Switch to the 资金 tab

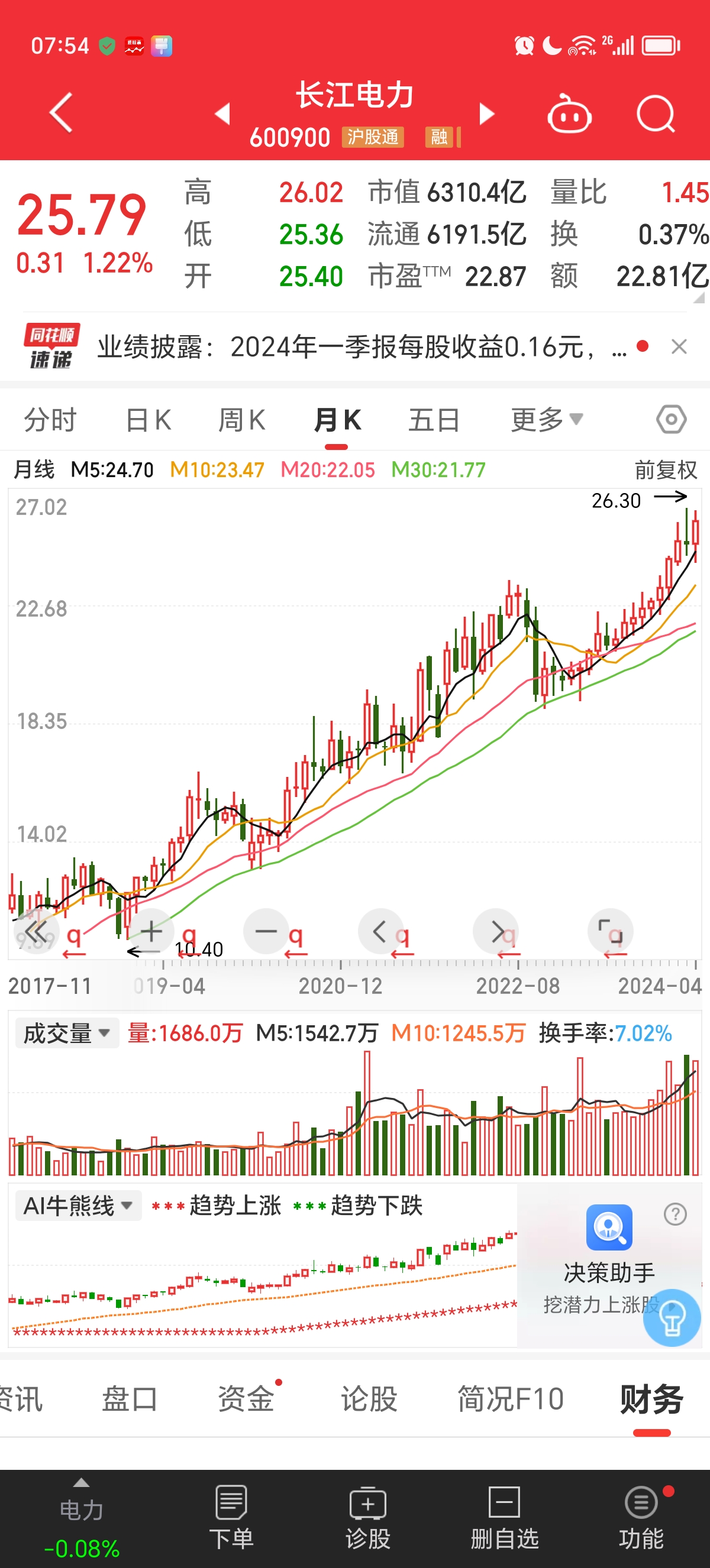click(246, 1399)
